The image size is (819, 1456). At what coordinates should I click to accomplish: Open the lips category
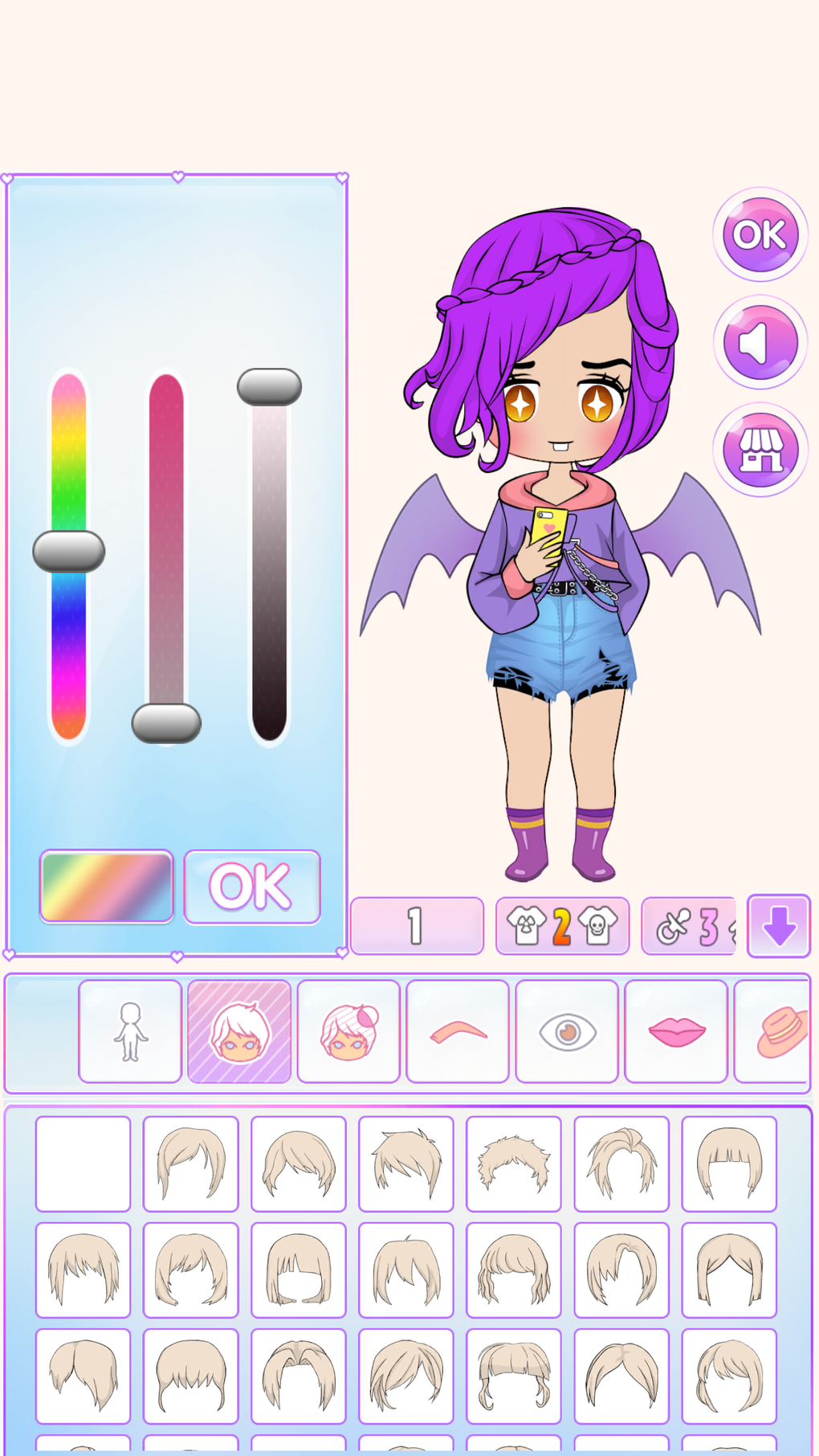pos(676,1032)
